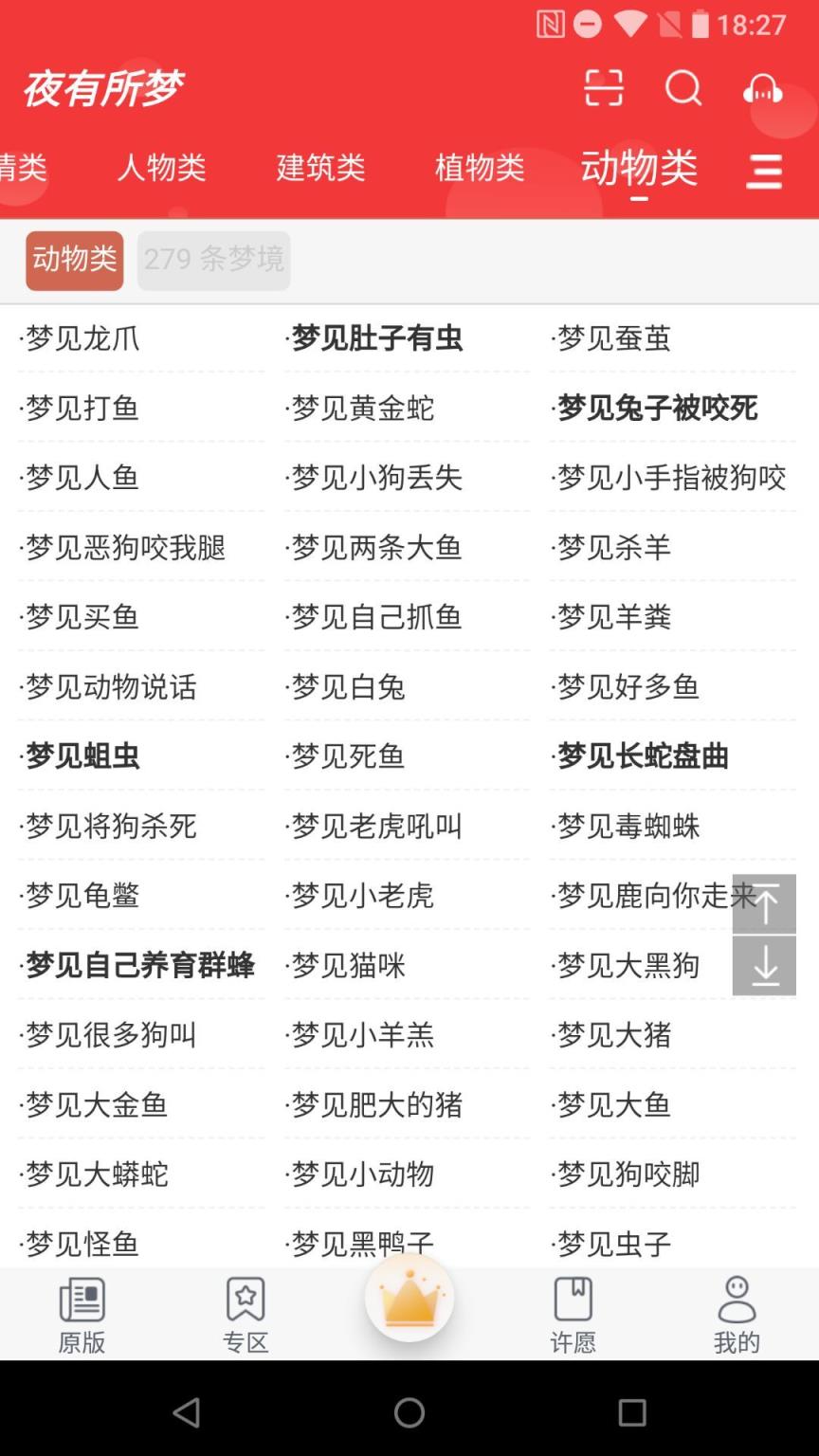
Task: Open 原版 in the bottom navigation
Action: click(82, 1314)
